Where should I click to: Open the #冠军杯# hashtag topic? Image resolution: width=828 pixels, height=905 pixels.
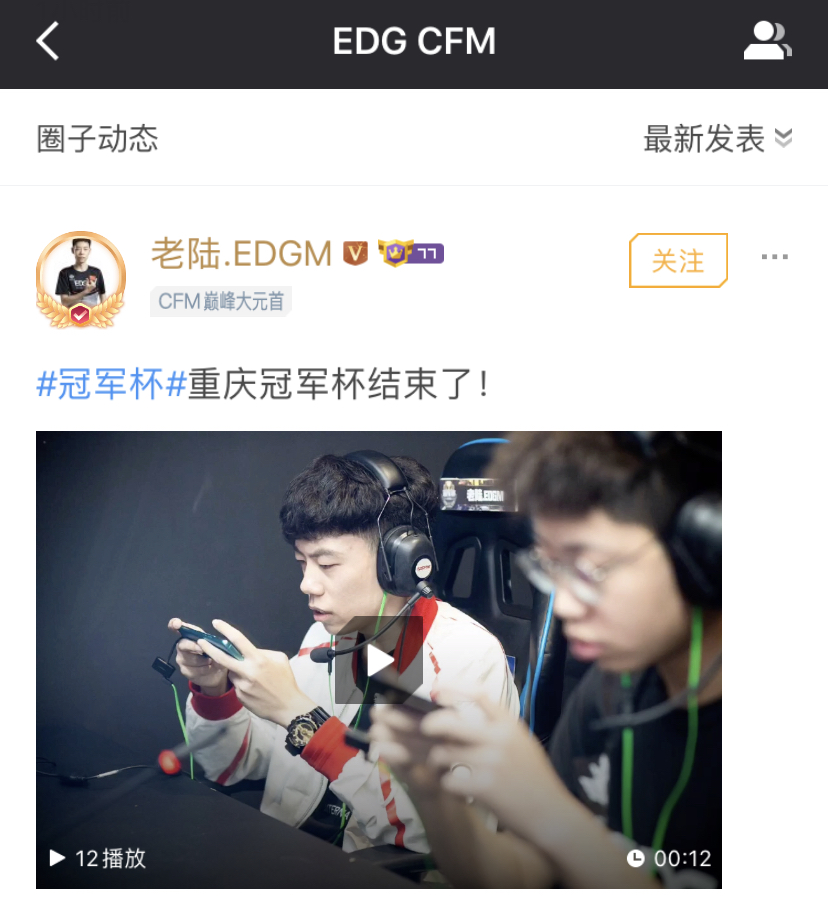click(111, 383)
